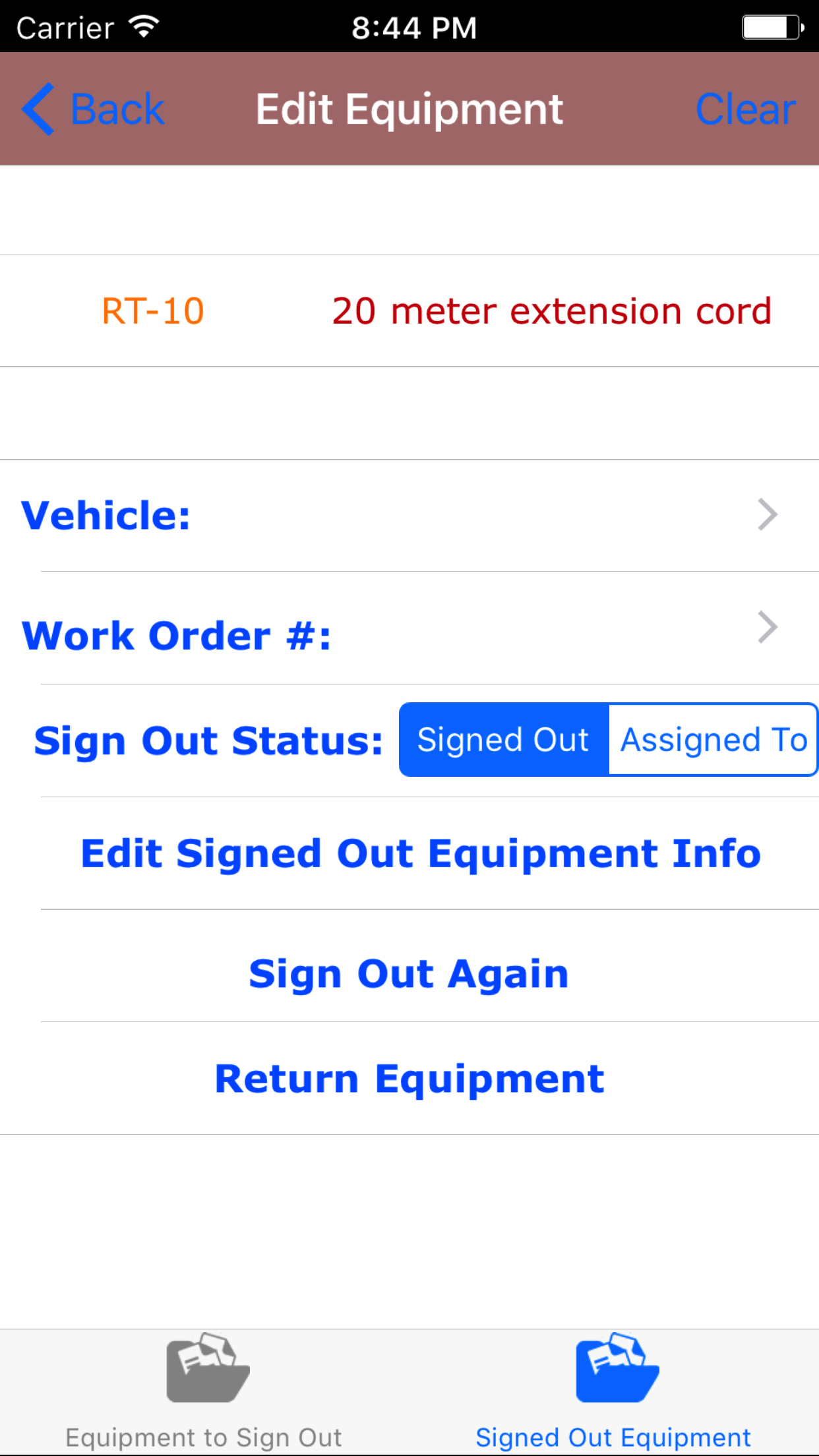Tap Return Equipment
The width and height of the screenshot is (819, 1456).
pyautogui.click(x=409, y=1079)
